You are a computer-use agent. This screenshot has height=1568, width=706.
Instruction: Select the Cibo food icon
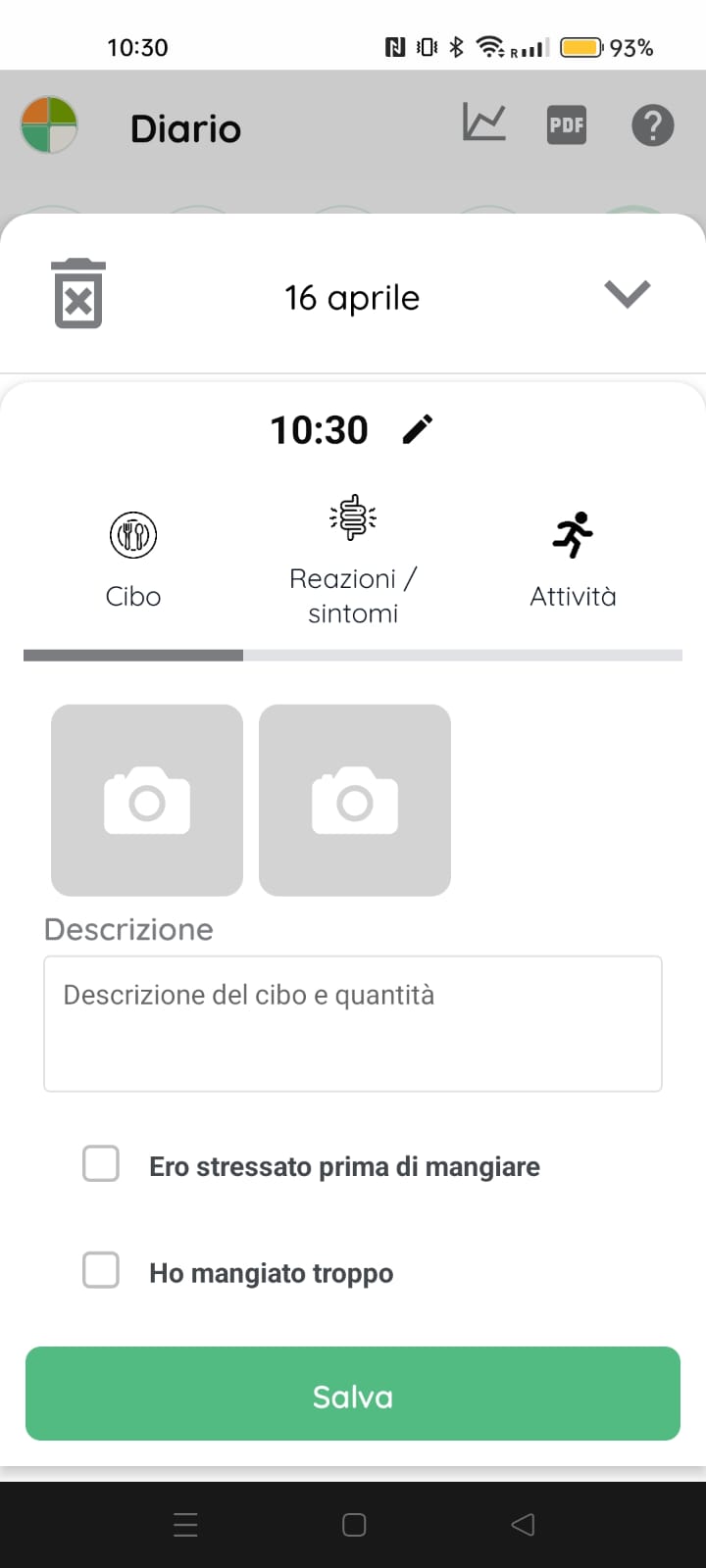click(x=133, y=535)
